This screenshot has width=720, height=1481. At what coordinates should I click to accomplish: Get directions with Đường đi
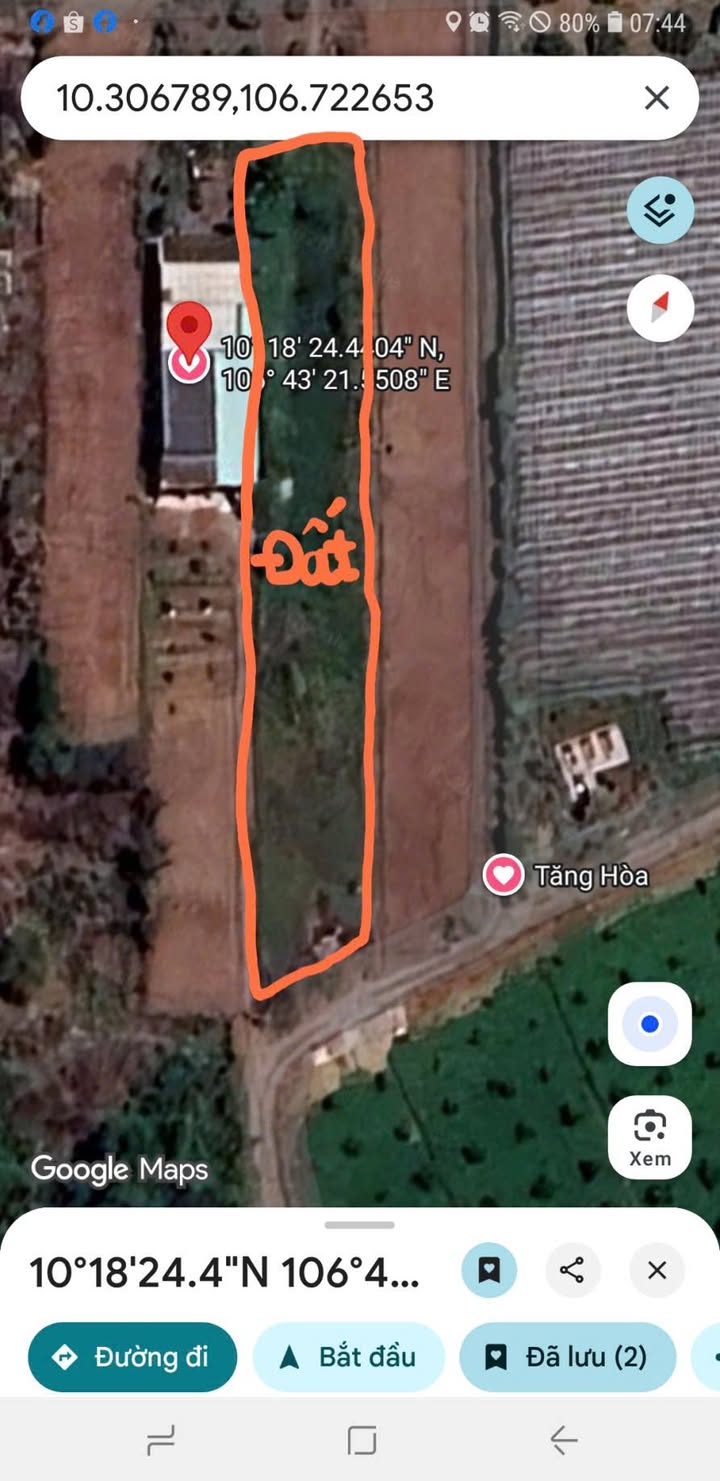[x=132, y=1357]
